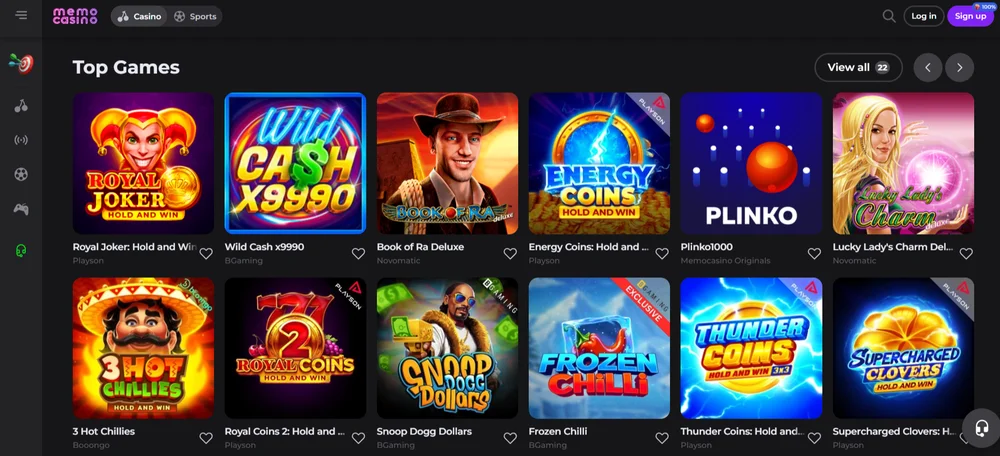The image size is (1000, 456).
Task: Show next games with right arrow
Action: 960,67
